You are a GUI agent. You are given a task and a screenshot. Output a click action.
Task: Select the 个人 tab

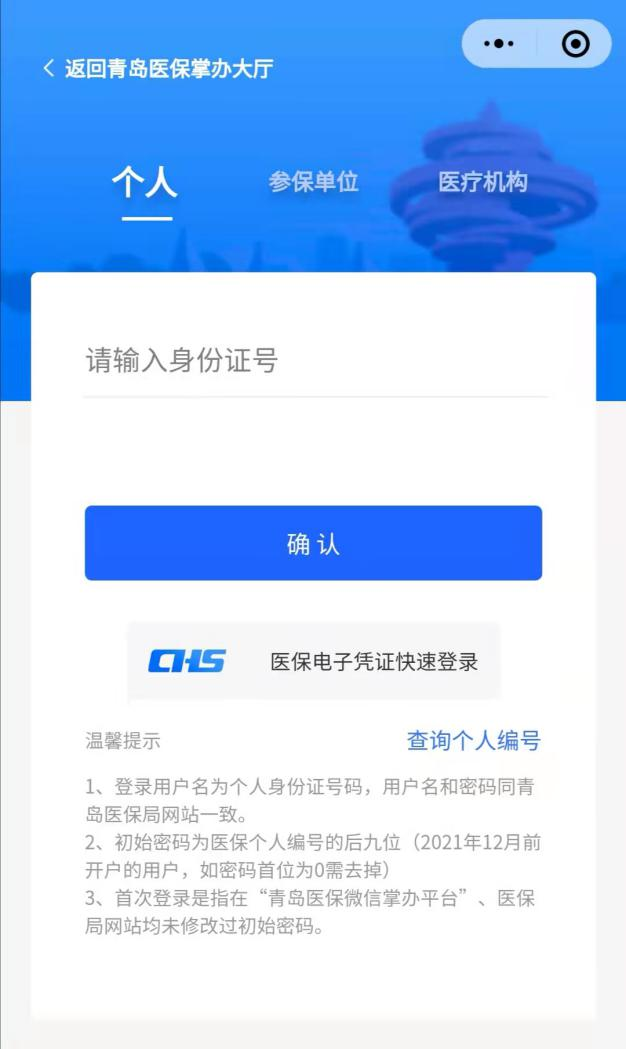pos(145,183)
